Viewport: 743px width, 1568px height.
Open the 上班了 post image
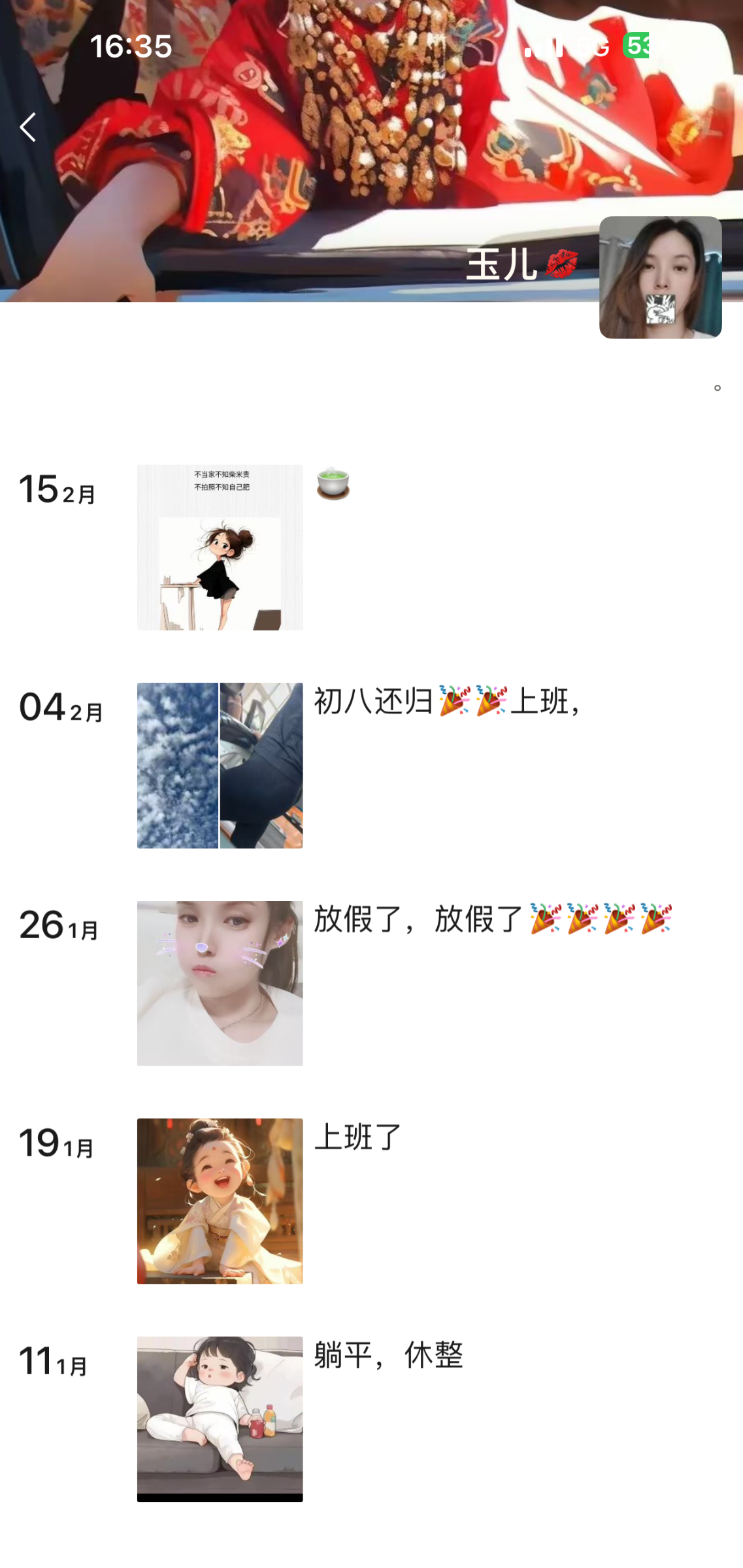[x=220, y=1201]
